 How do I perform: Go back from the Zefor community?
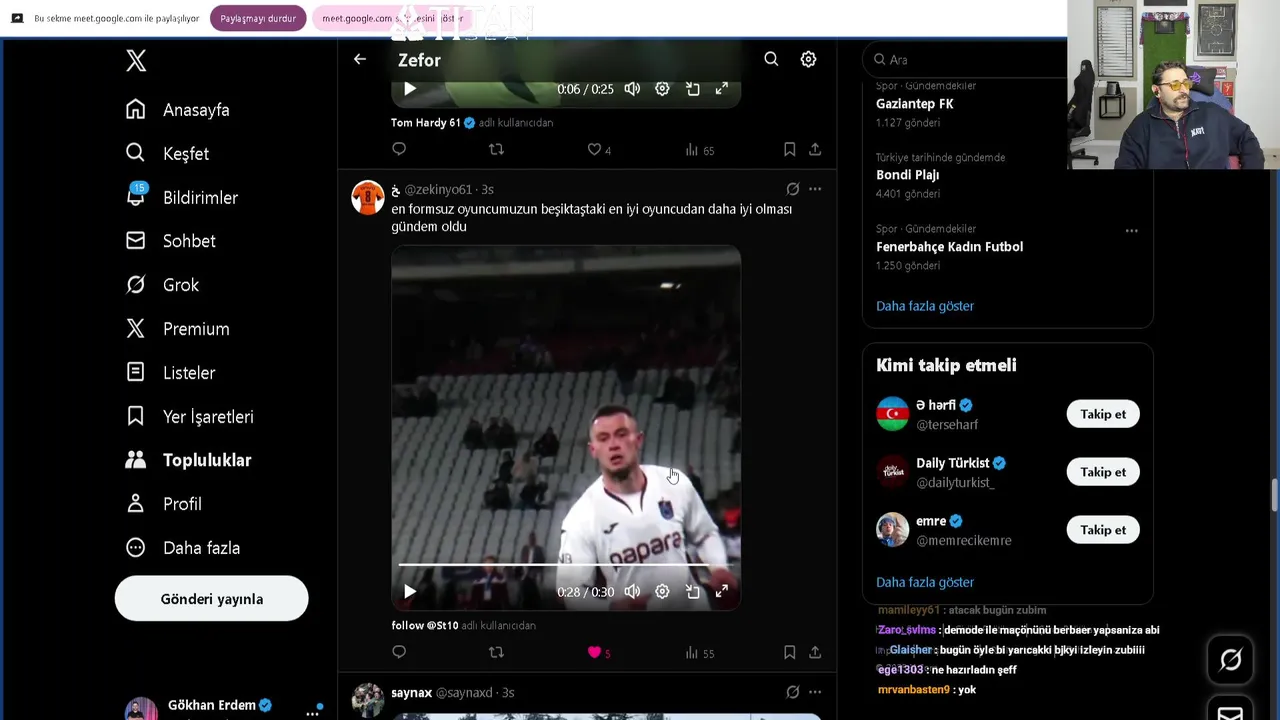click(x=360, y=59)
